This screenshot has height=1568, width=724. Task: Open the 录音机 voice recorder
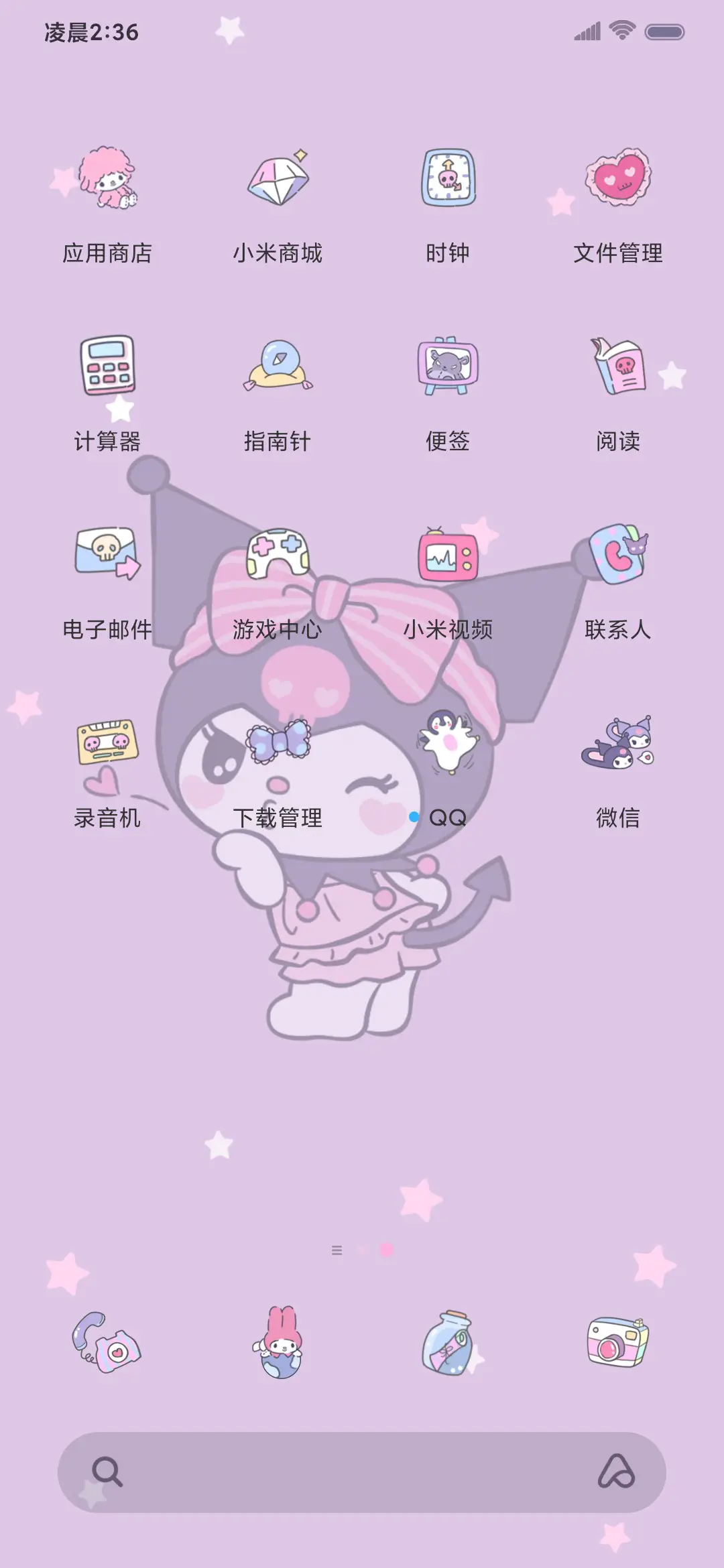107,747
